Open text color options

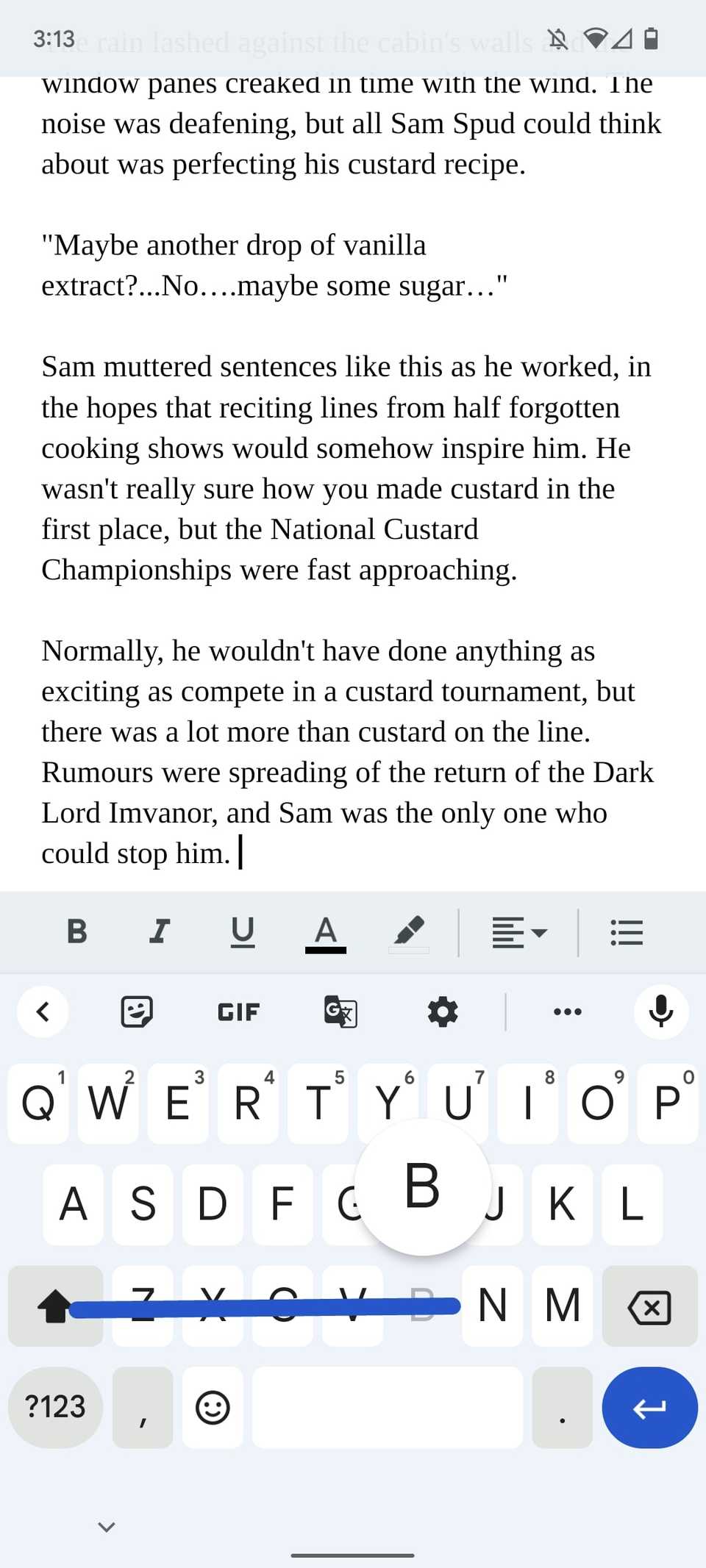tap(326, 933)
